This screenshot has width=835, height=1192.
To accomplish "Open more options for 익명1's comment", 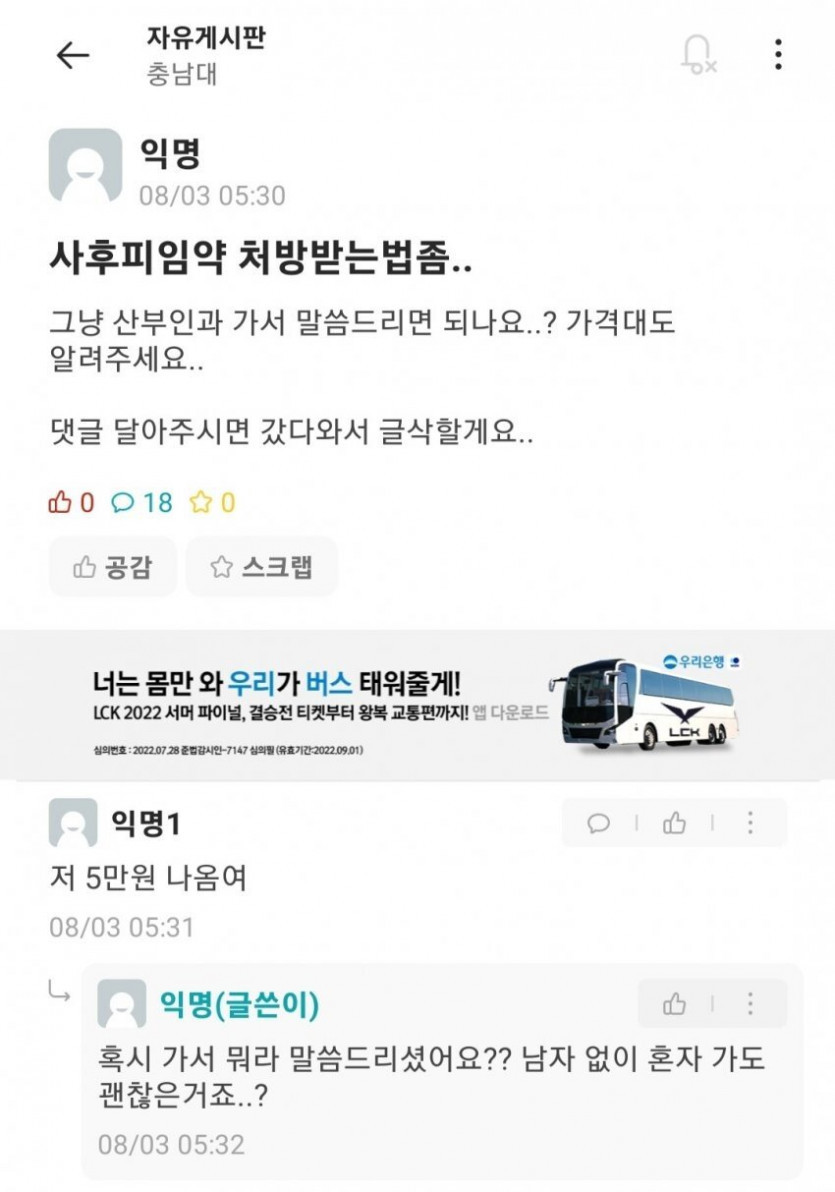I will 750,823.
